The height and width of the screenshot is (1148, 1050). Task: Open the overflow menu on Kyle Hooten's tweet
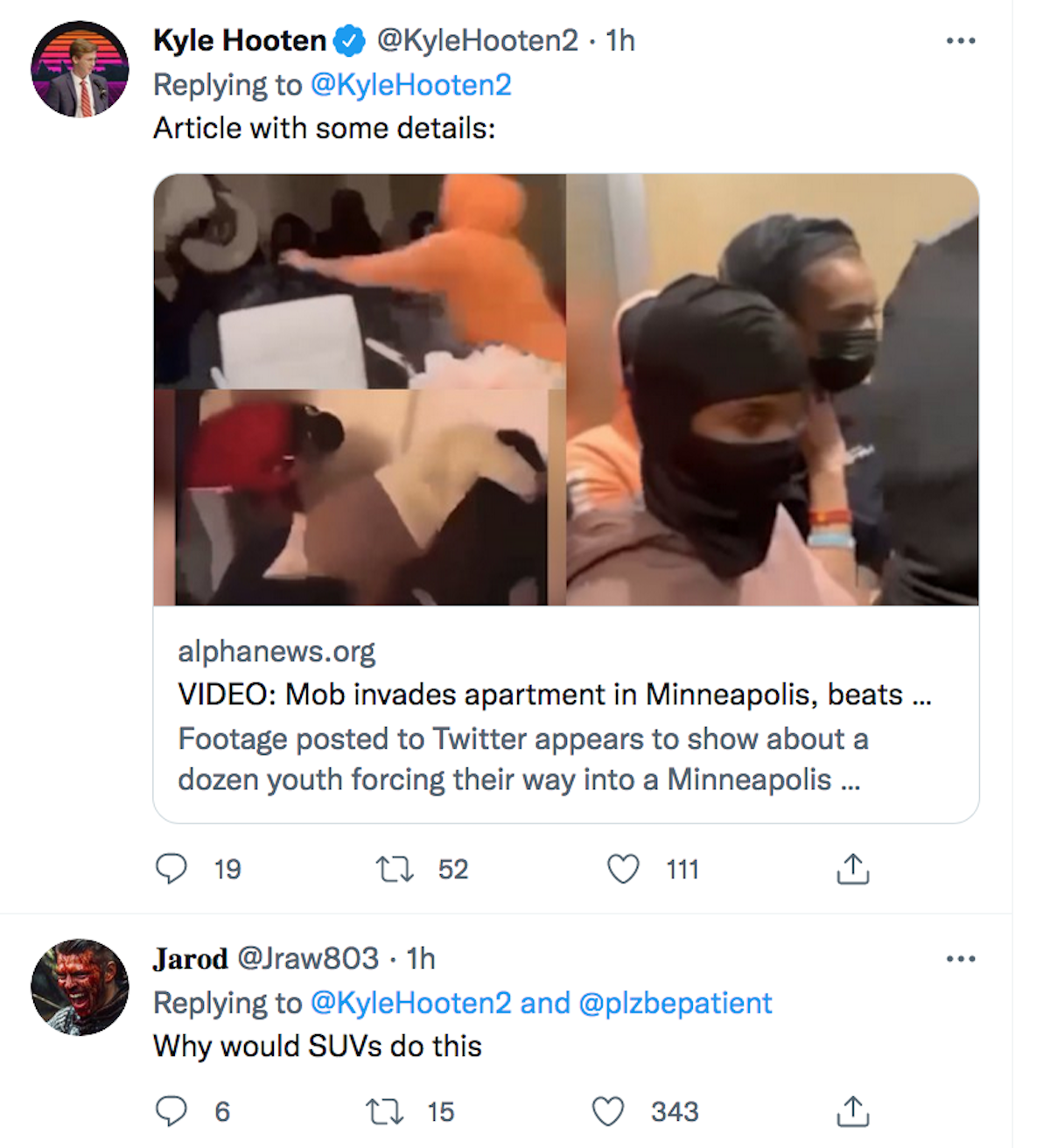pyautogui.click(x=960, y=41)
